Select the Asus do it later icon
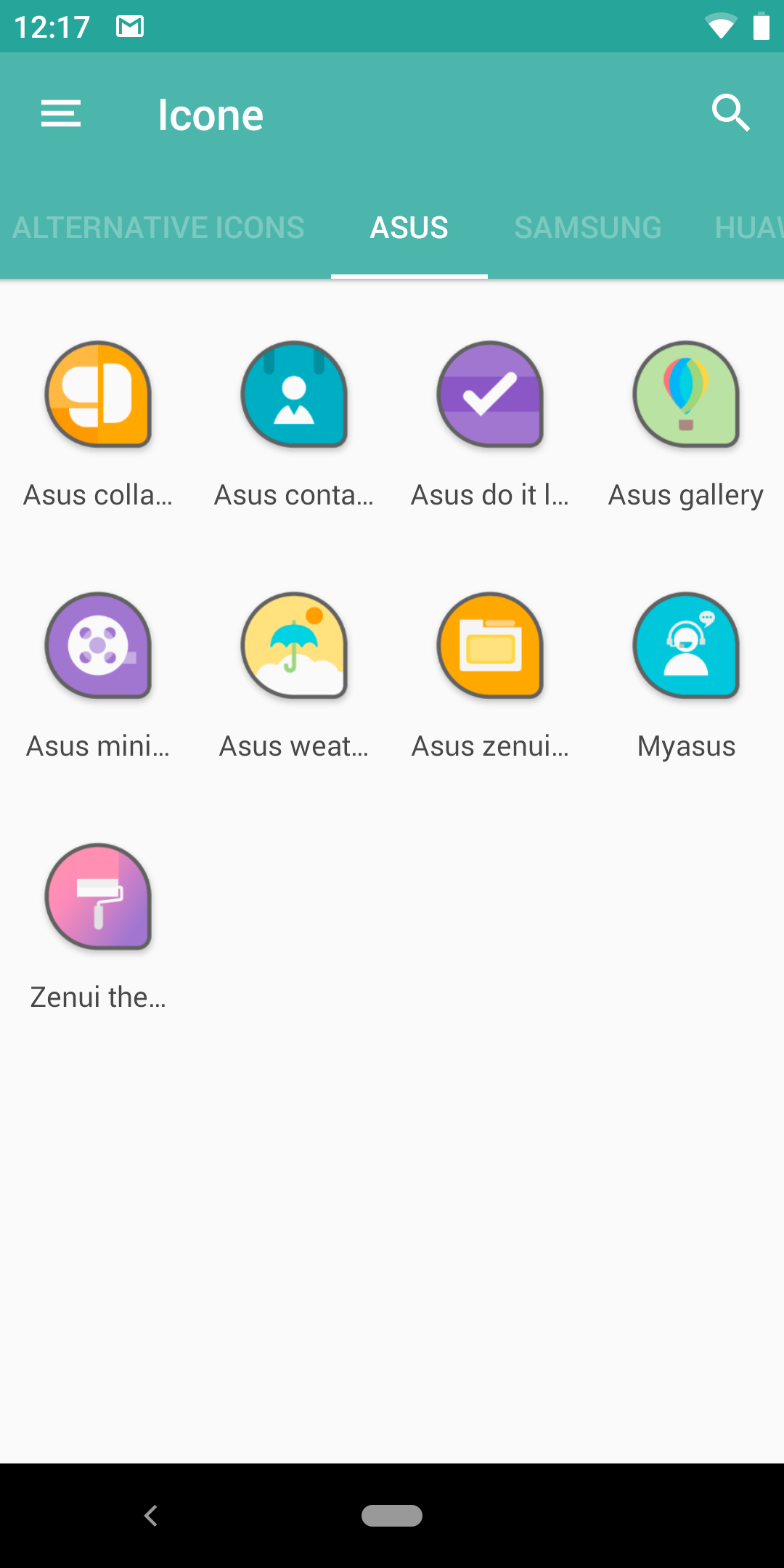This screenshot has height=1568, width=784. pyautogui.click(x=490, y=394)
